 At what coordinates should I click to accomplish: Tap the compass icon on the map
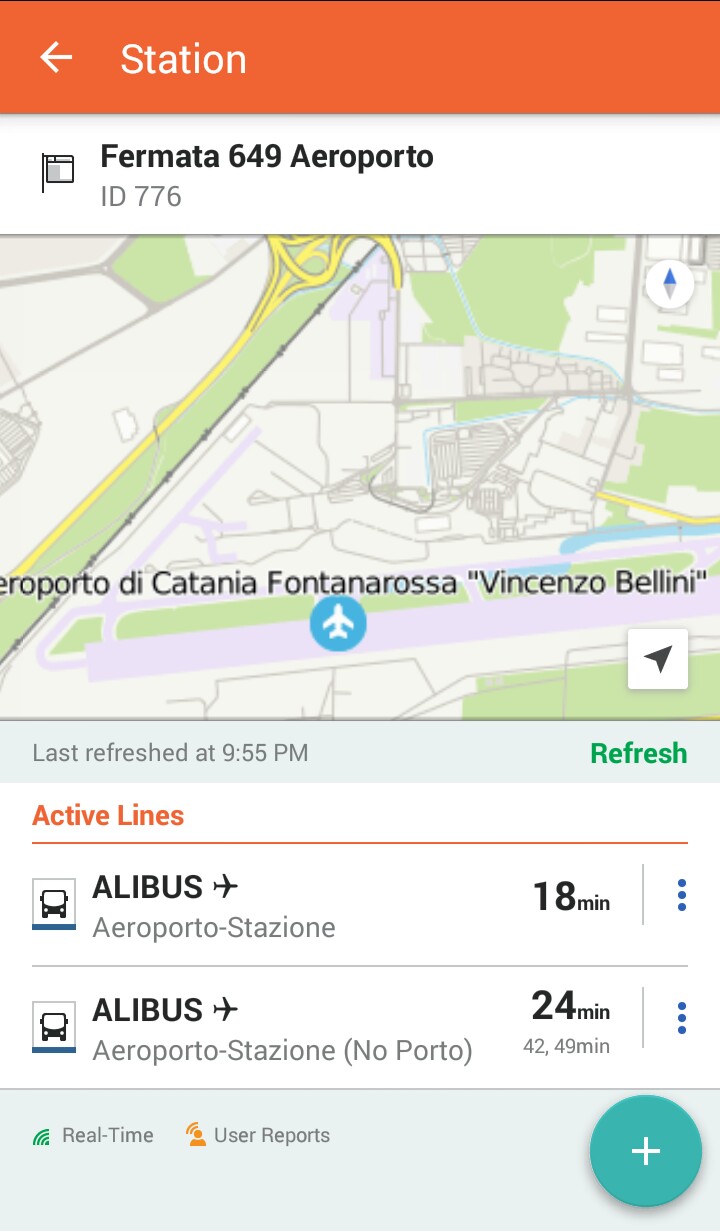point(669,283)
